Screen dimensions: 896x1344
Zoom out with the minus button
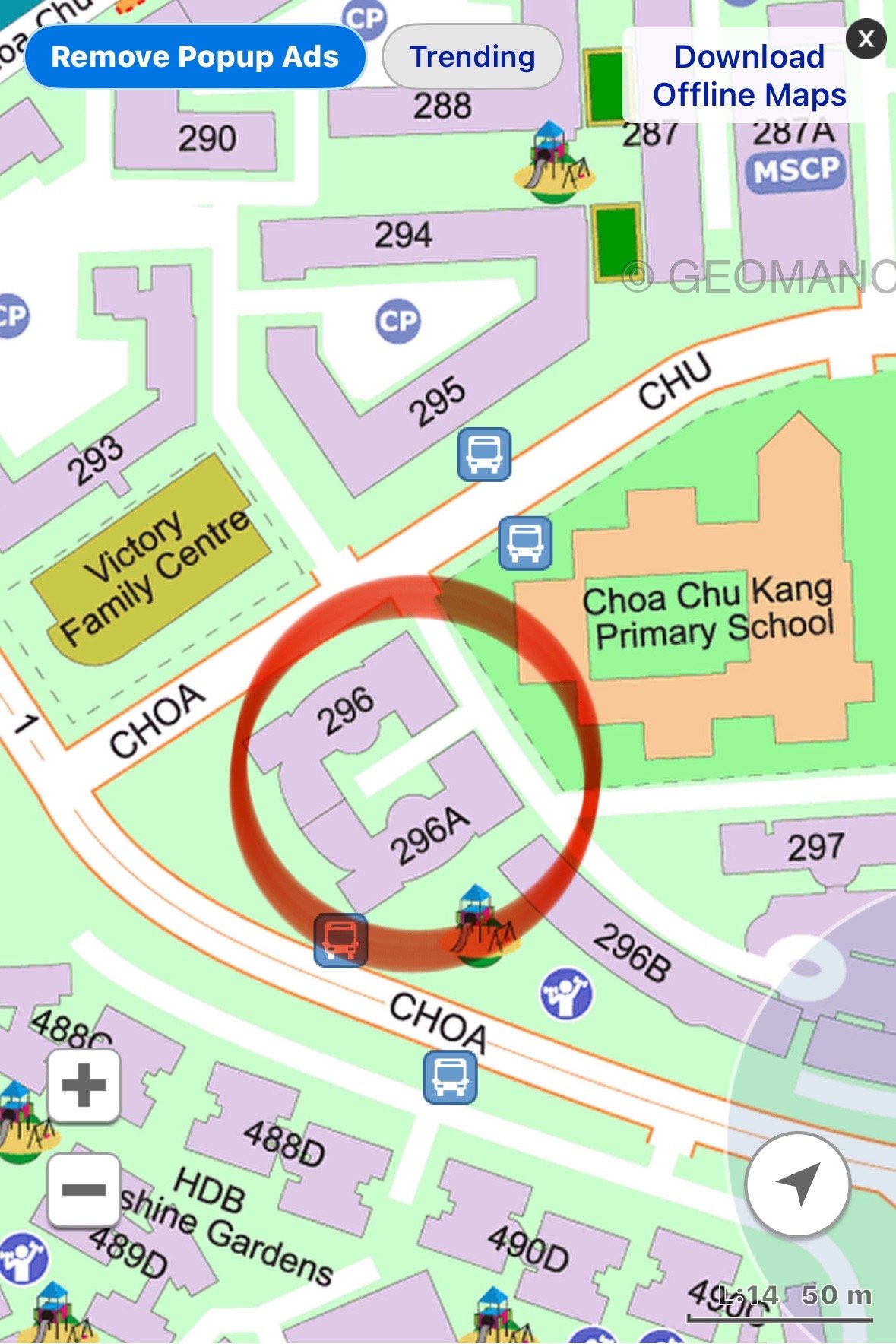pyautogui.click(x=84, y=1190)
